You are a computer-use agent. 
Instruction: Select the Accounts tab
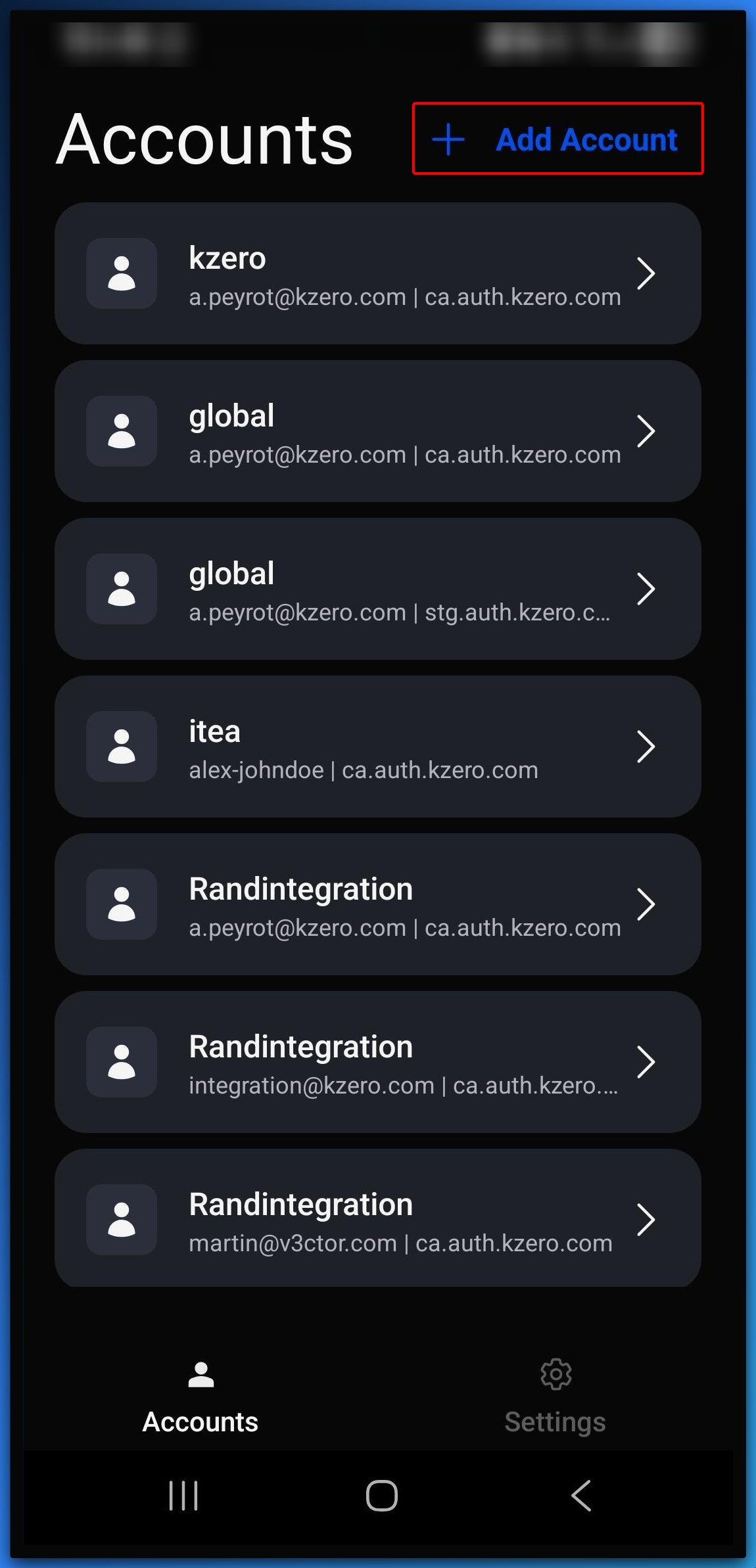(x=201, y=1396)
